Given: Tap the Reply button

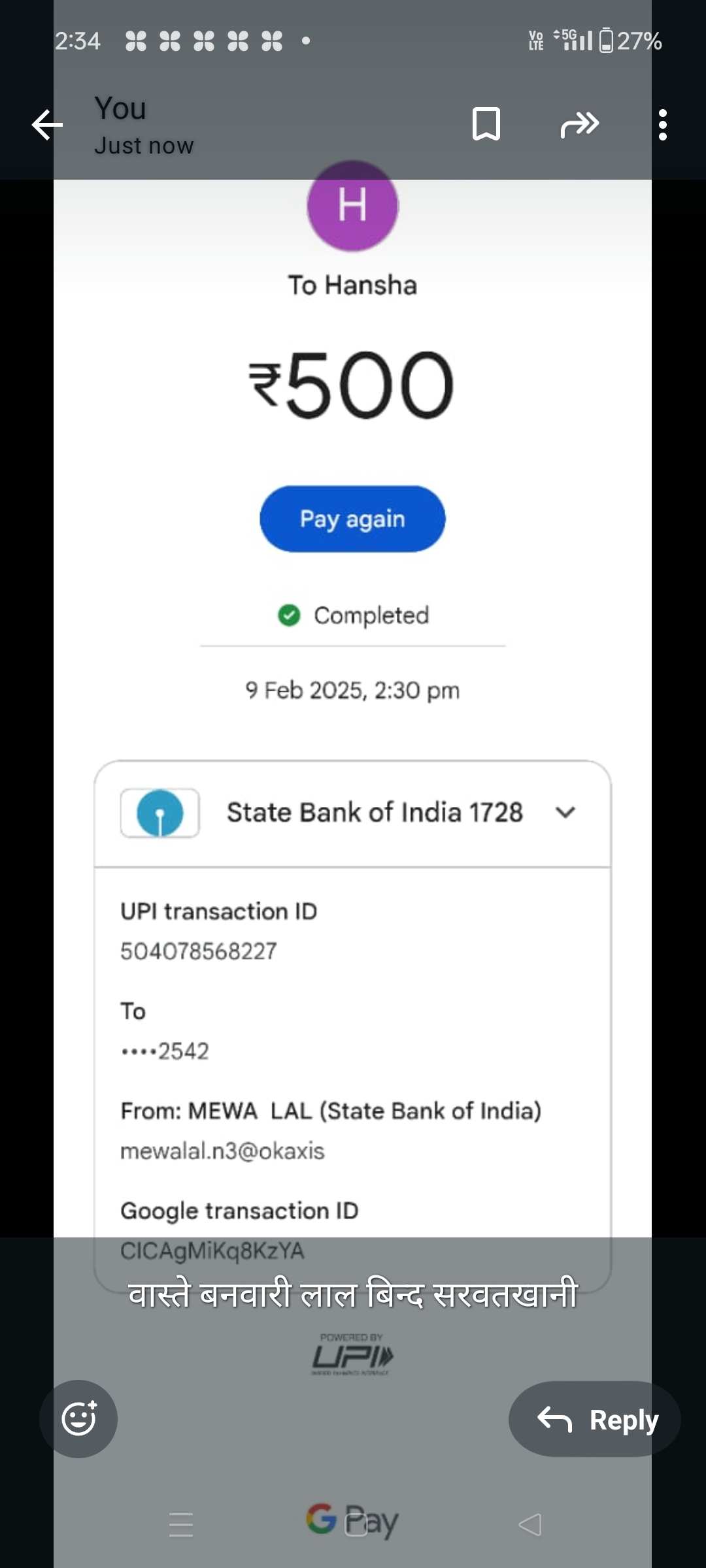Looking at the screenshot, I should 595,1419.
